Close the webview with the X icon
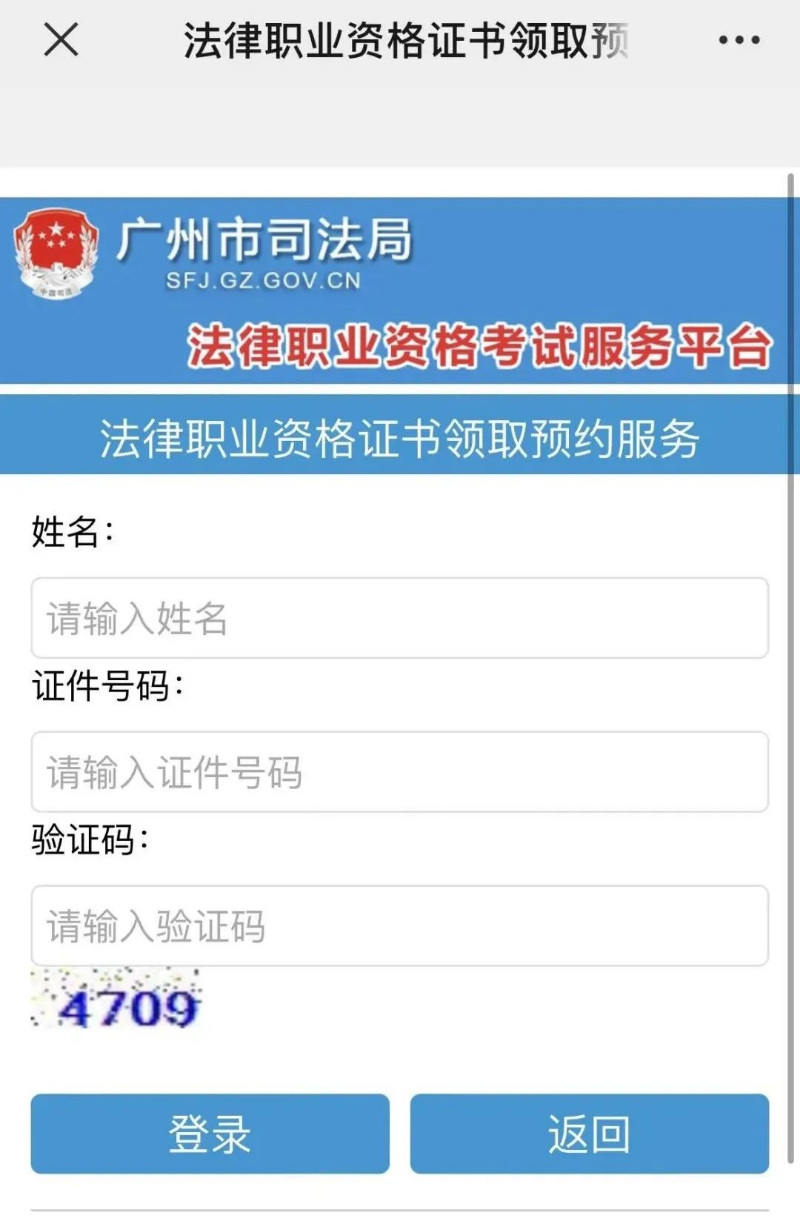 pos(61,40)
